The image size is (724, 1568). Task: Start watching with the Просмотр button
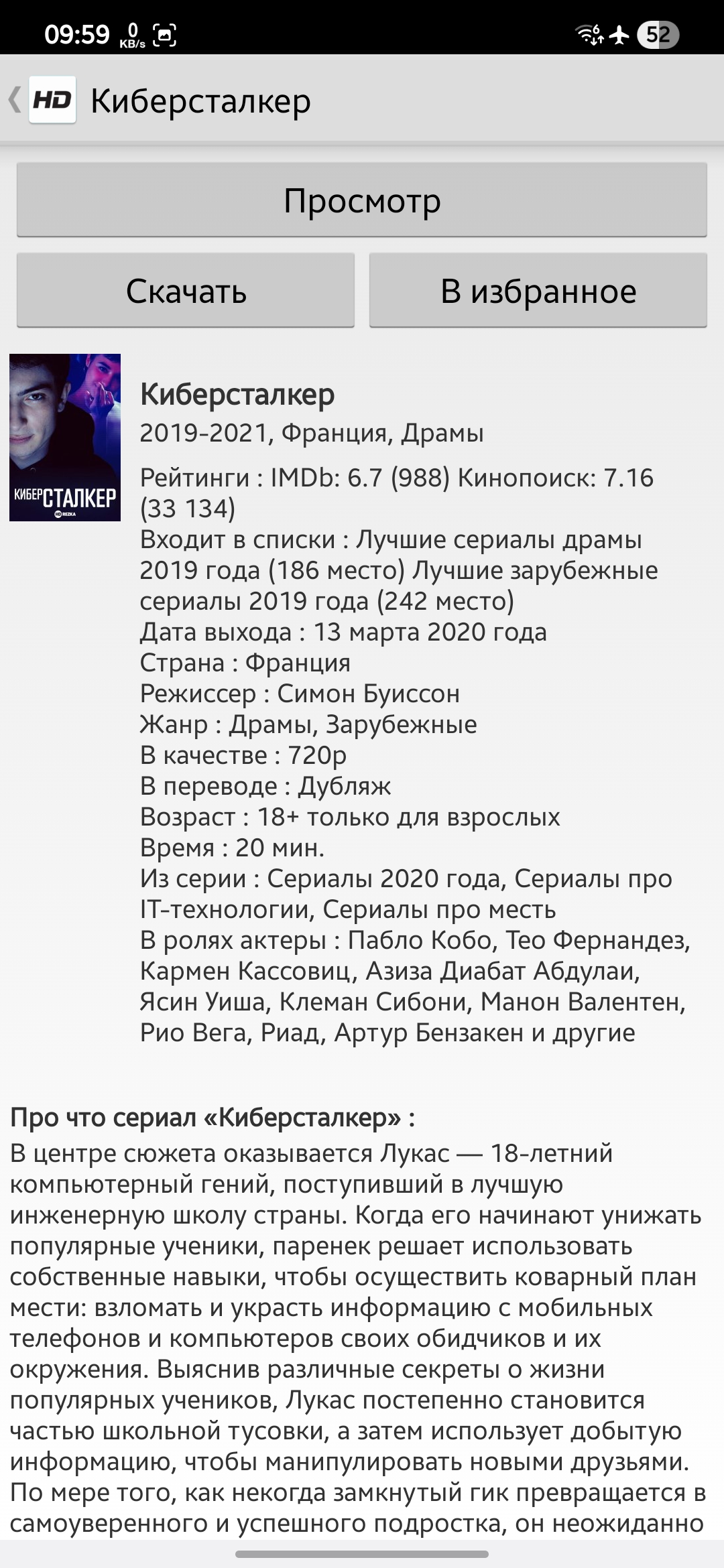click(362, 200)
